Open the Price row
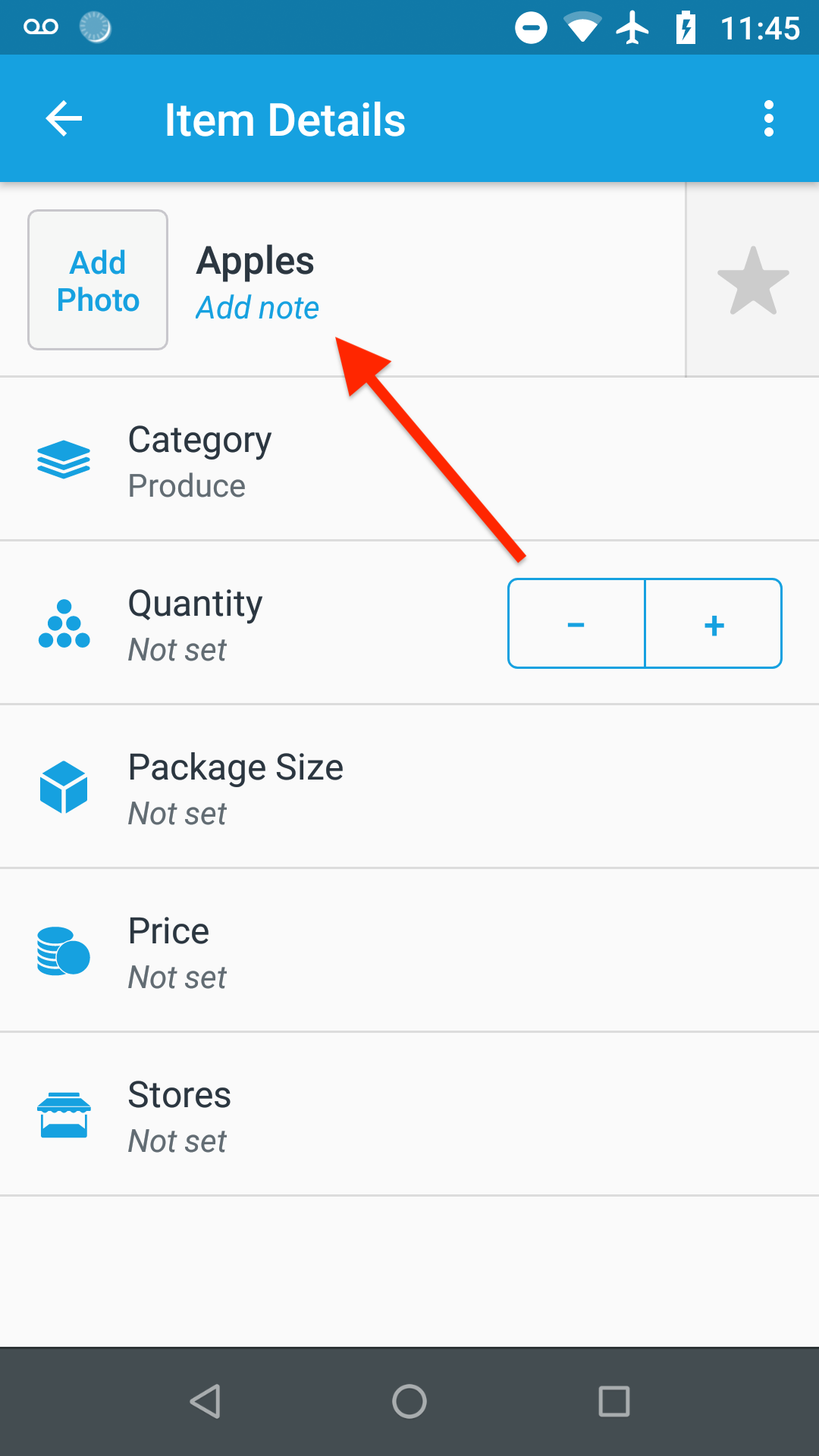Image resolution: width=819 pixels, height=1456 pixels. click(409, 952)
